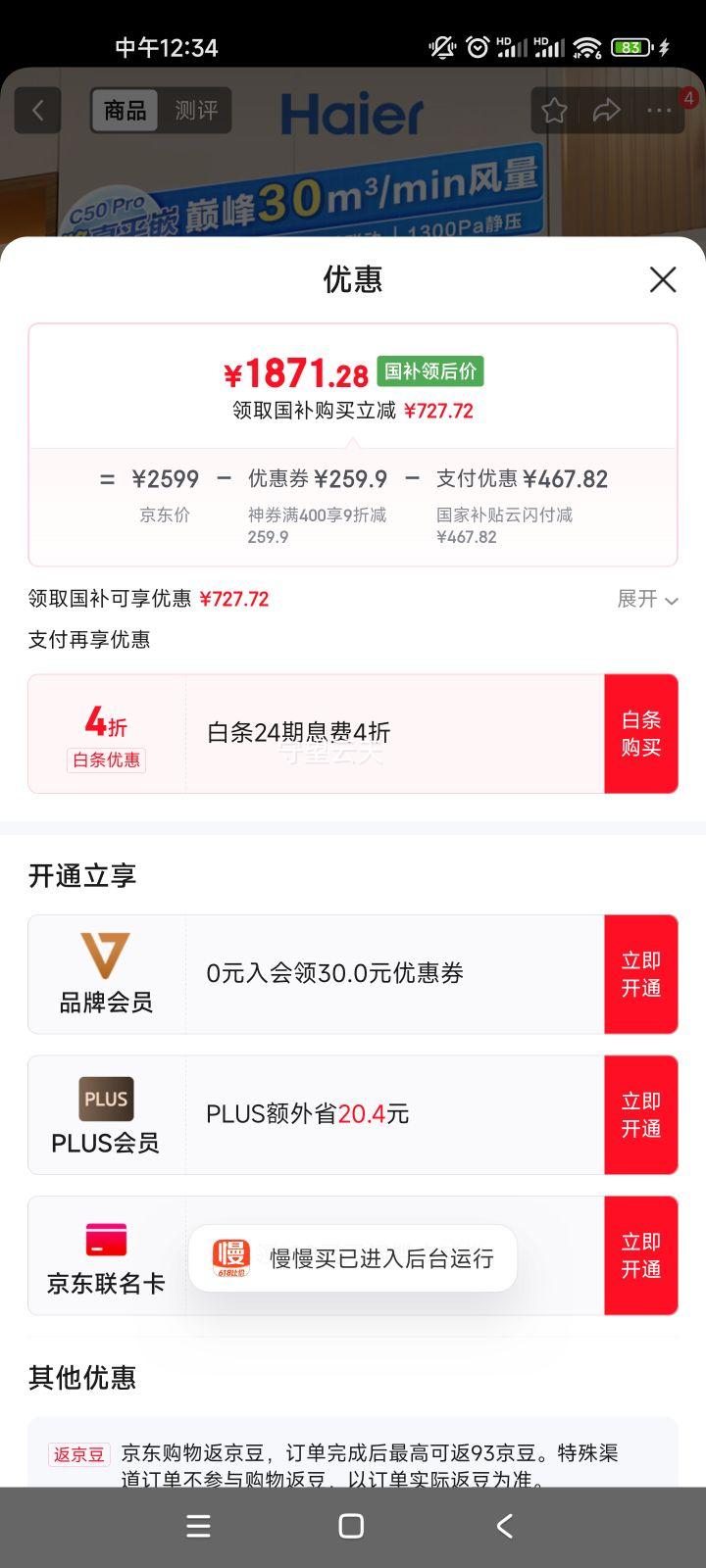The width and height of the screenshot is (706, 1568).
Task: Go back with the top-left arrow
Action: [38, 110]
